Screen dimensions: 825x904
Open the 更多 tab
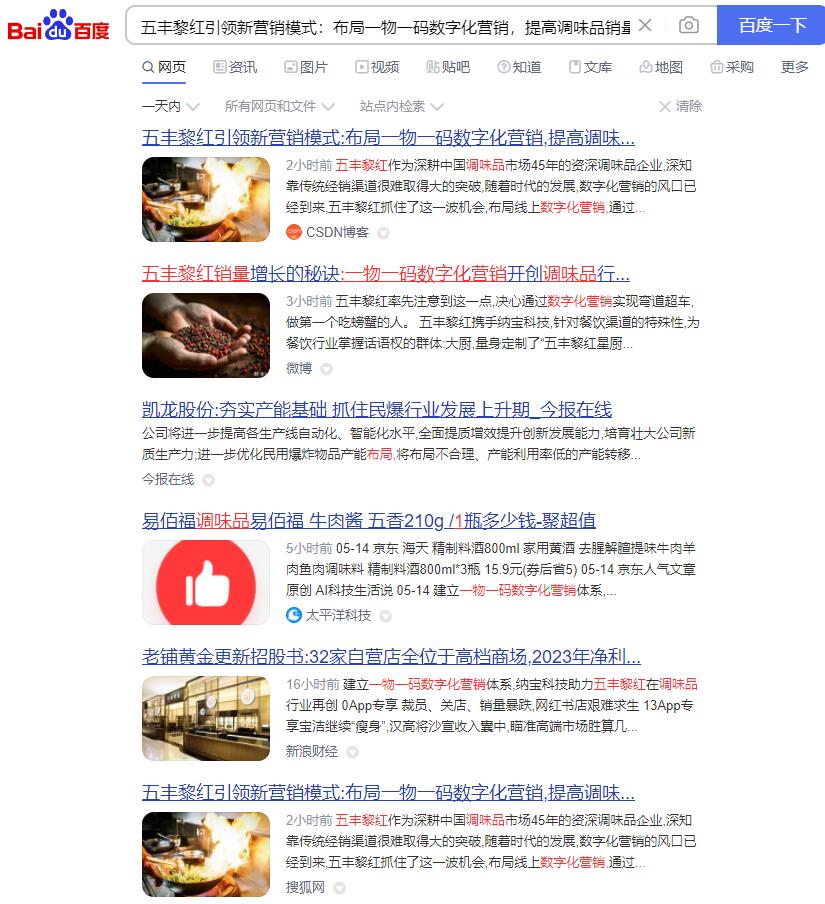(795, 67)
